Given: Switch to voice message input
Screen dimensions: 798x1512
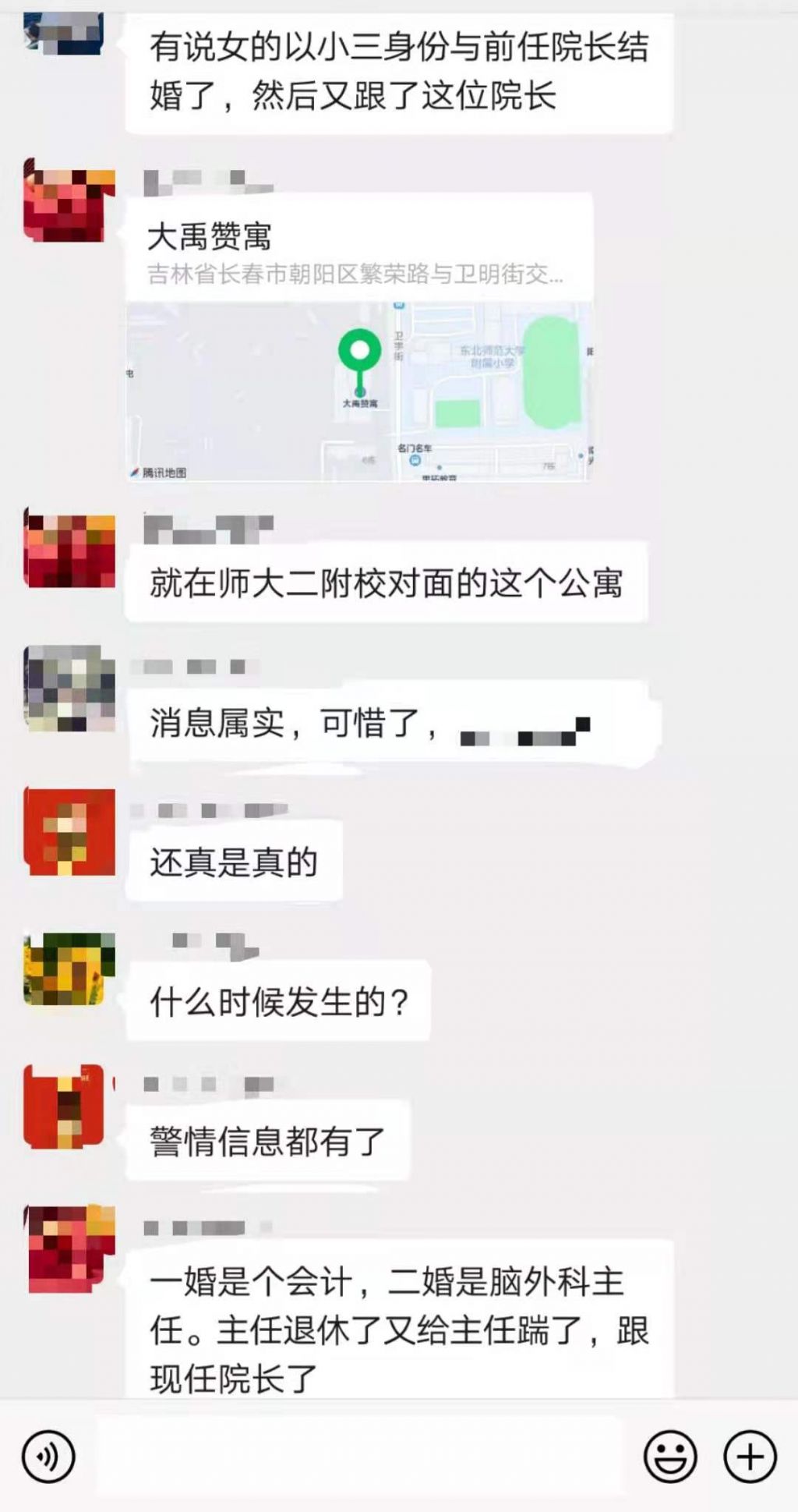Looking at the screenshot, I should (x=49, y=1456).
